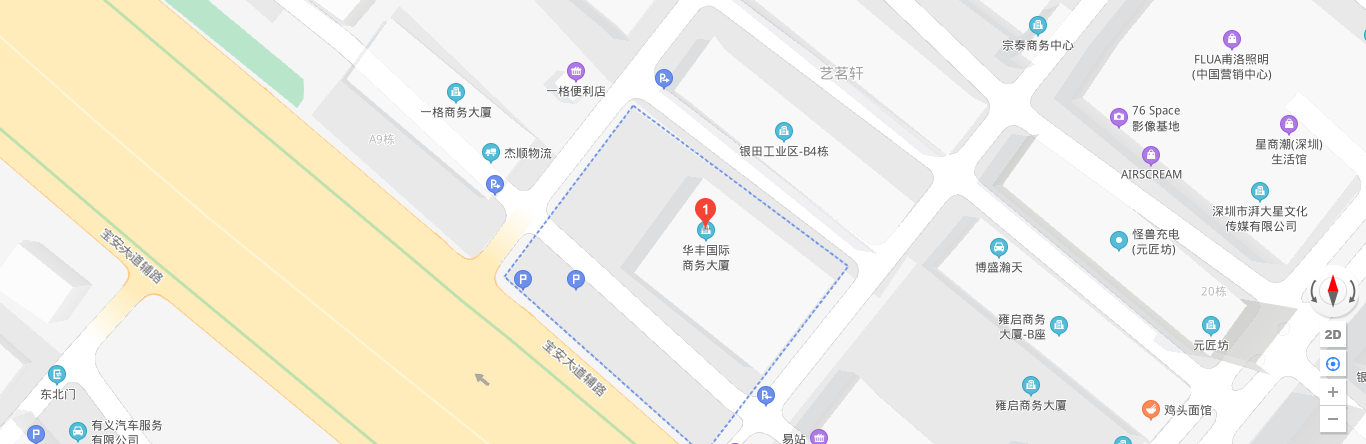Open the 东北门 gate marker
Viewport: 1366px width, 444px height.
coord(57,375)
